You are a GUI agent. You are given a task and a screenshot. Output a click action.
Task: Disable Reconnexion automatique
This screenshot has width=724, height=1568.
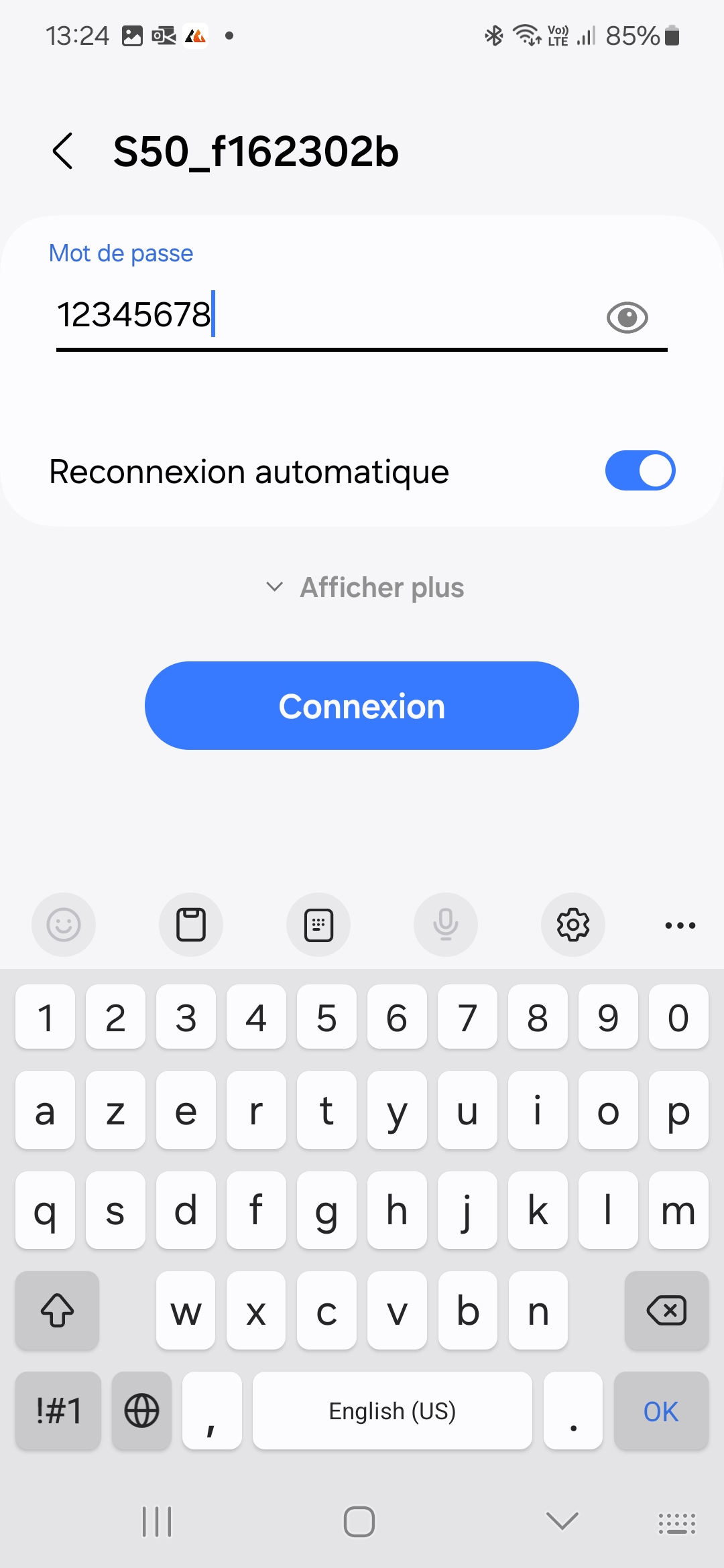(640, 471)
